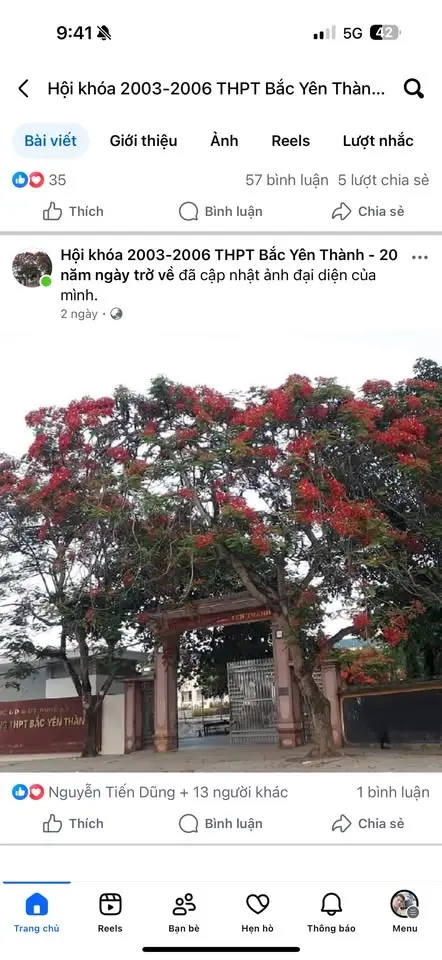Open search in the group header
The height and width of the screenshot is (960, 442).
pos(414,89)
